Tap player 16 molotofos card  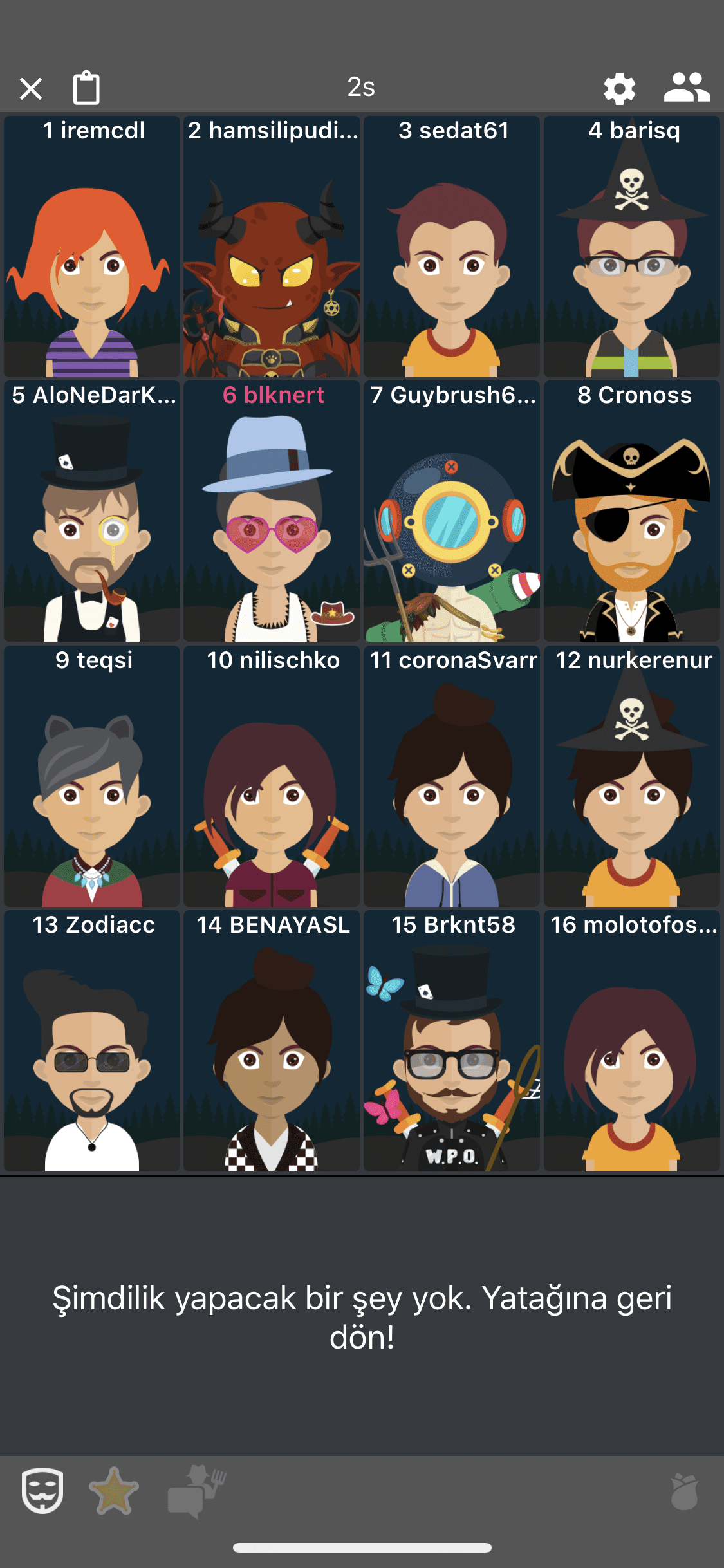point(632,1041)
